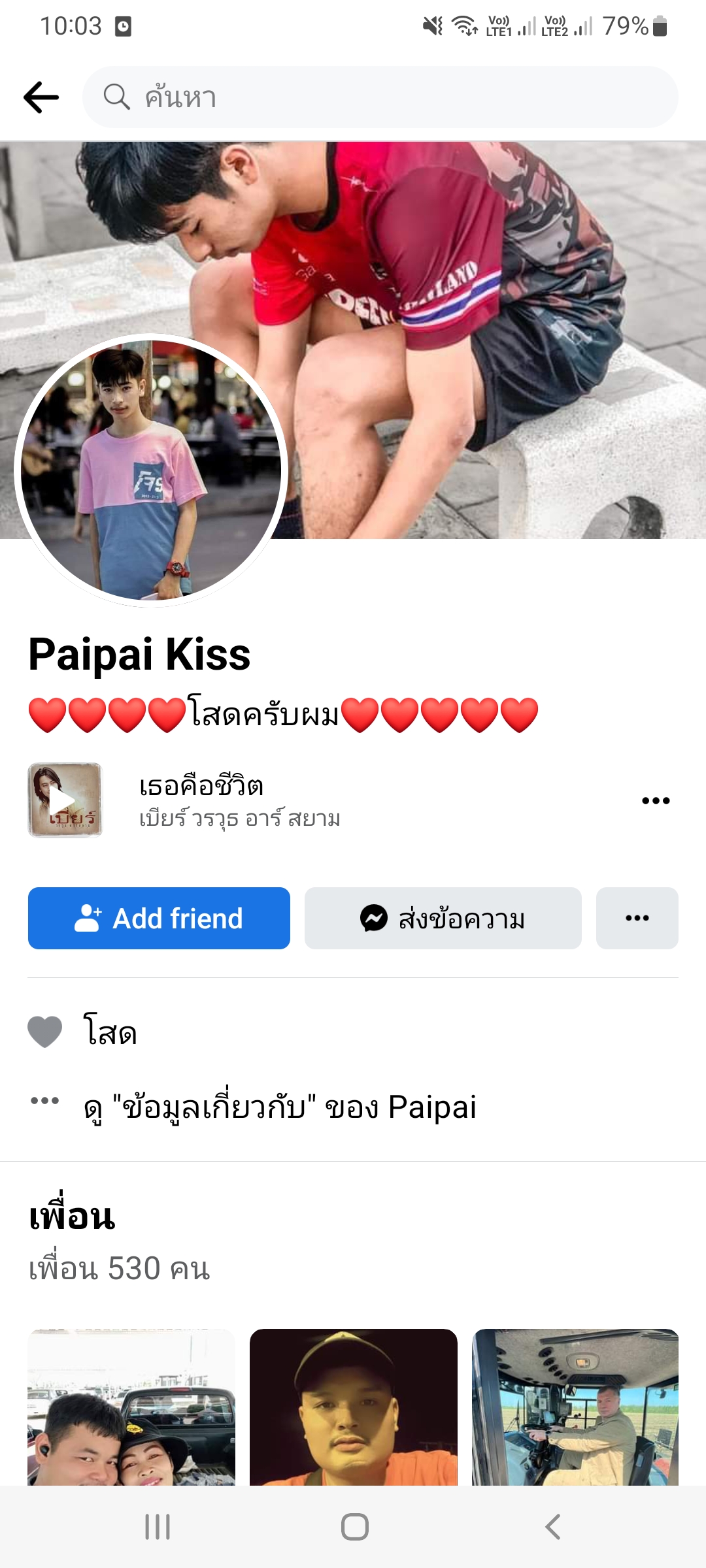Open the options dots next to the song

click(x=656, y=800)
